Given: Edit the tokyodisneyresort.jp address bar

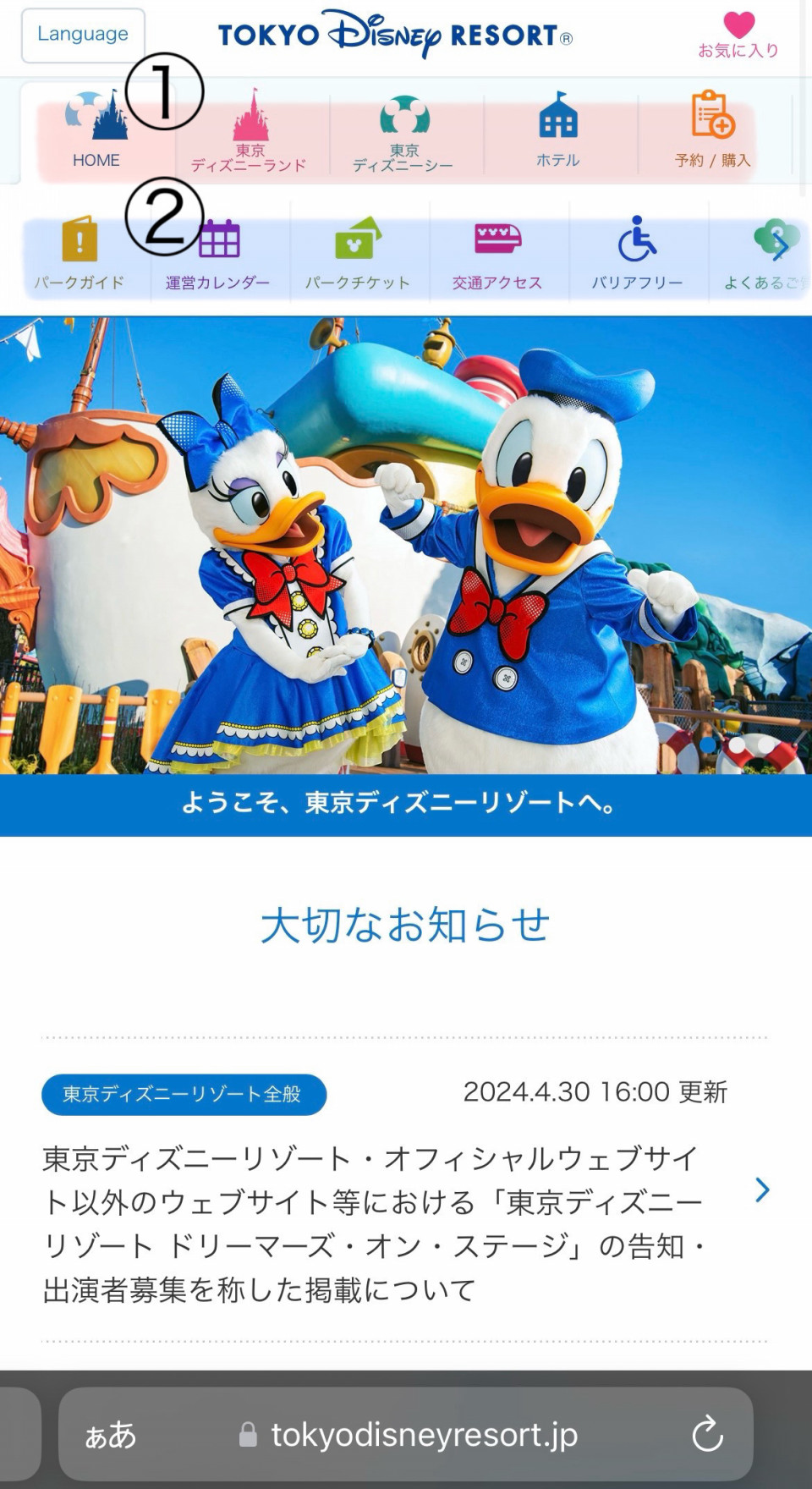Looking at the screenshot, I should [423, 1435].
